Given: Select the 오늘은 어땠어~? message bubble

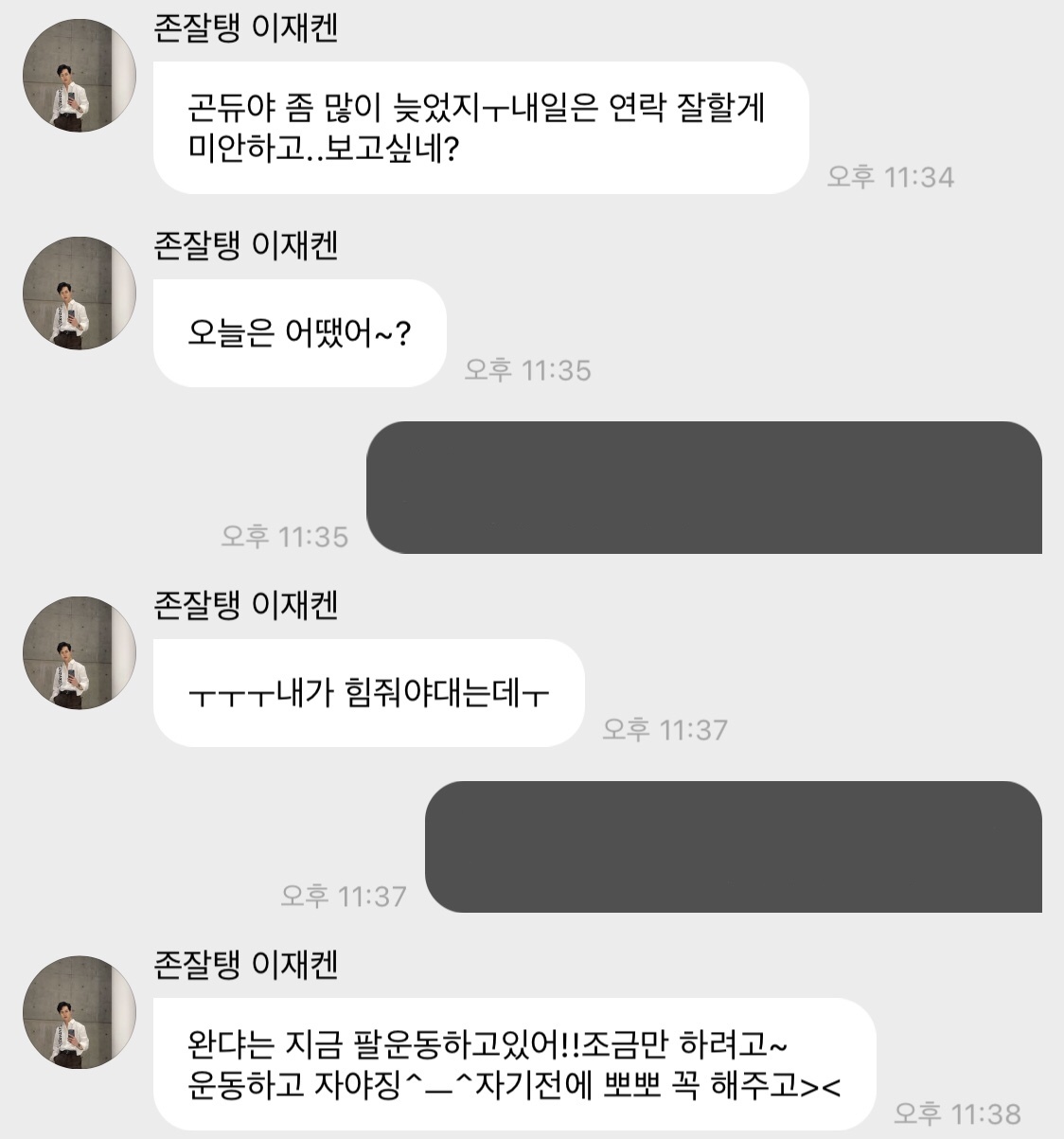Looking at the screenshot, I should pos(298,333).
